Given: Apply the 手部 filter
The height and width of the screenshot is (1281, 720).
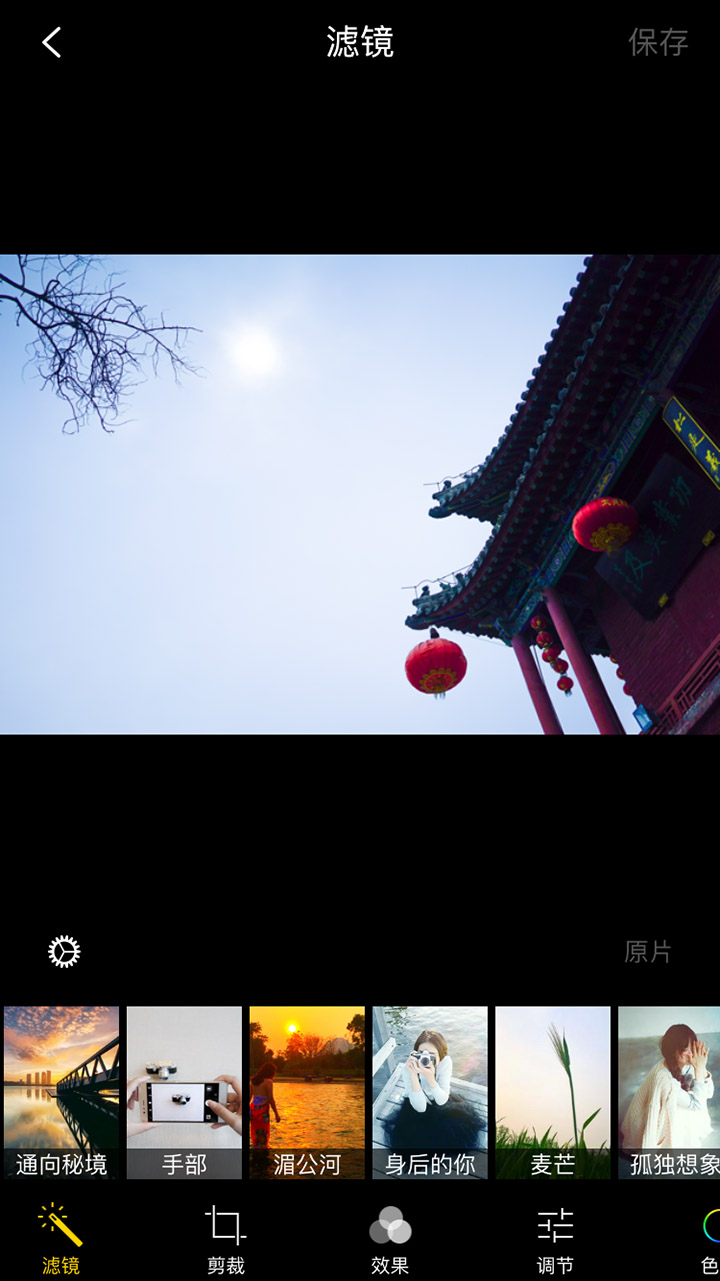Looking at the screenshot, I should tap(184, 1092).
